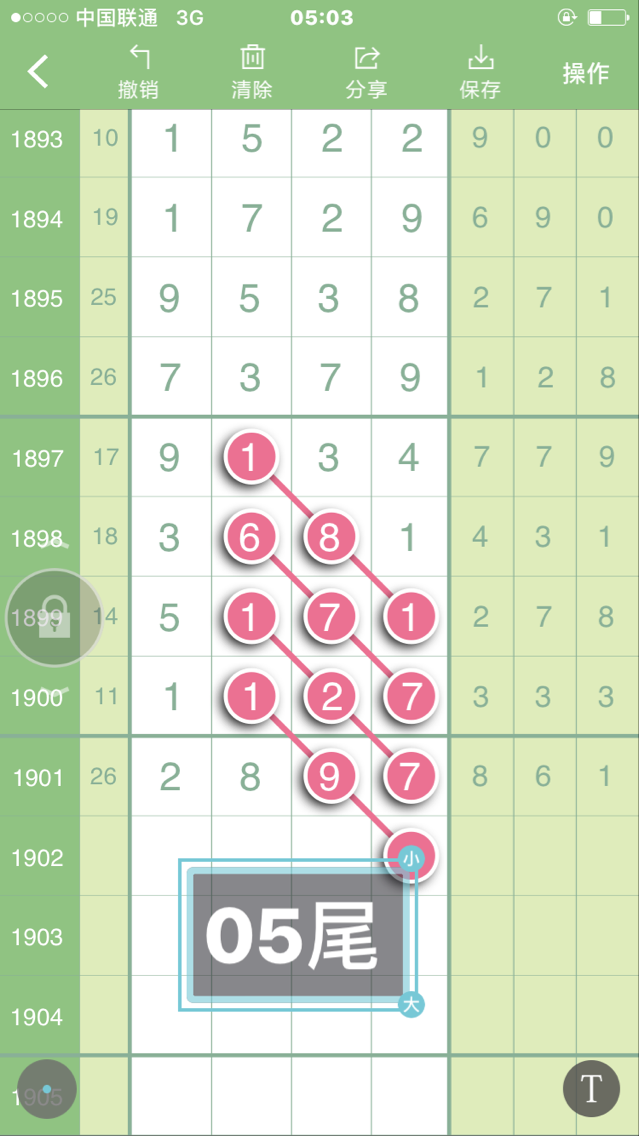The image size is (639, 1136).
Task: Tap the 小 shrink handle on the label
Action: (x=411, y=857)
